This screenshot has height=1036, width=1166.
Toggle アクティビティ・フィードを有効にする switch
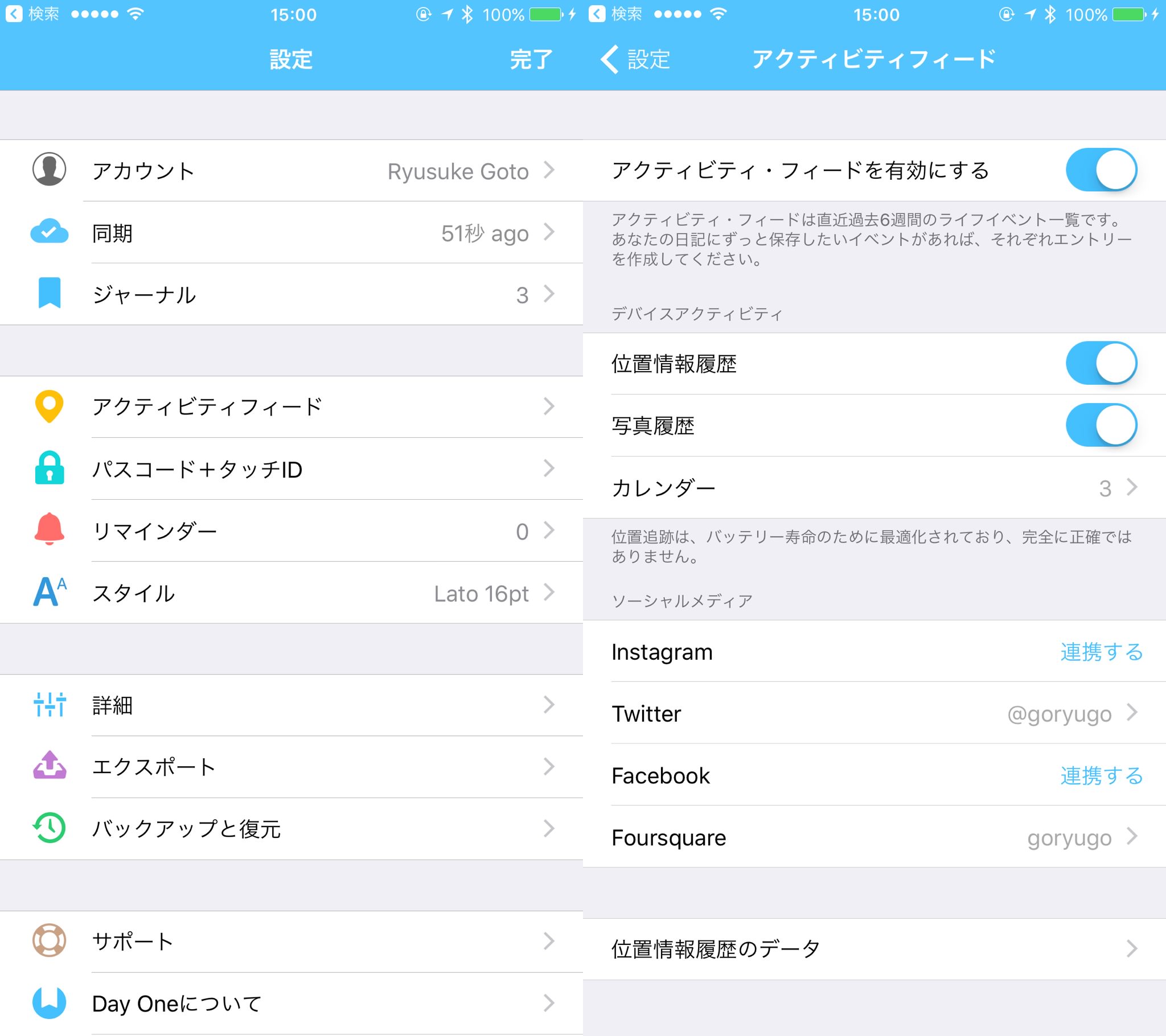1101,170
